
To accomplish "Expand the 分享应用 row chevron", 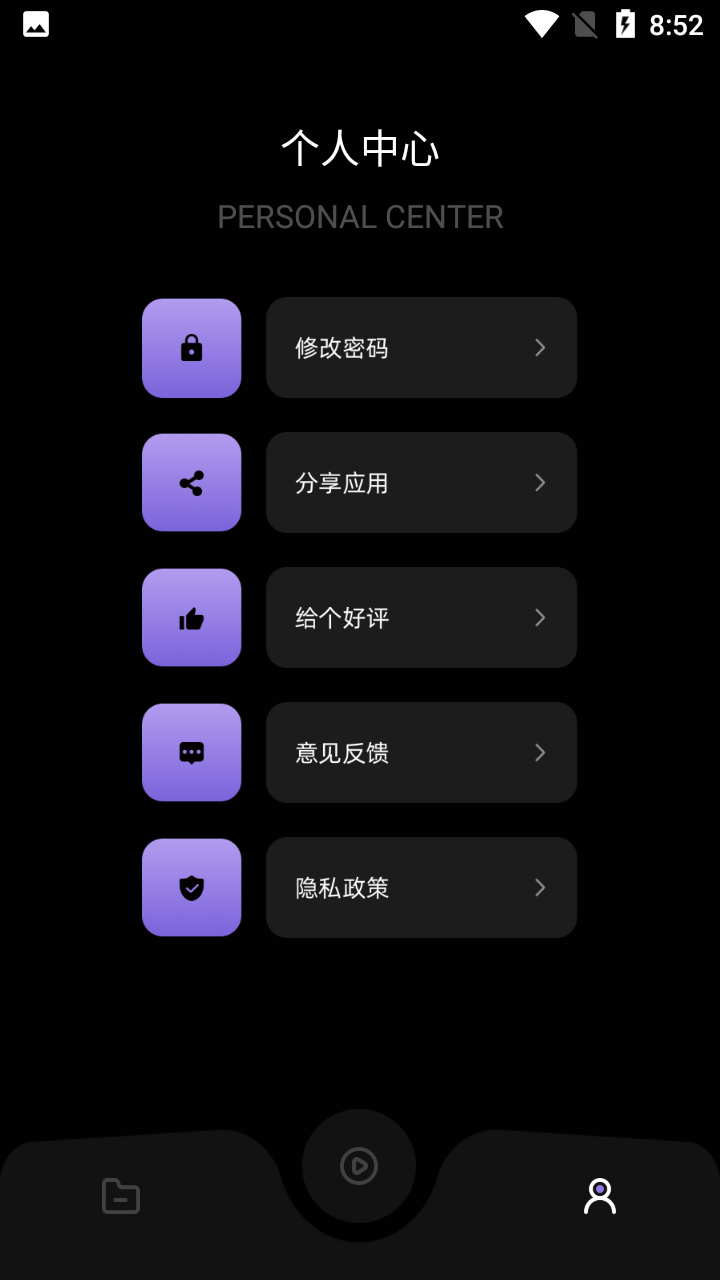I will 539,482.
